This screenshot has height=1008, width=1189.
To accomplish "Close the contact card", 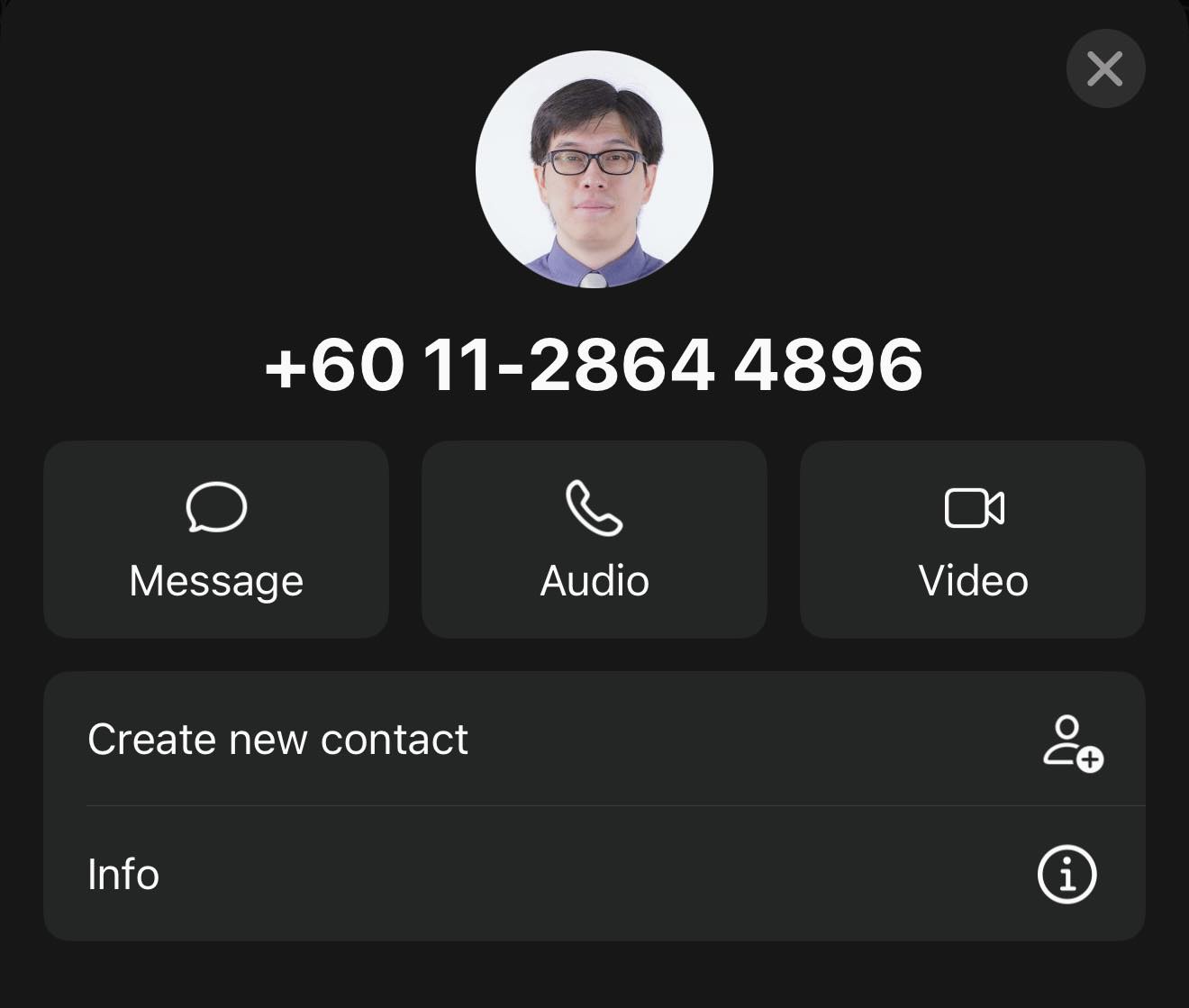I will coord(1105,68).
